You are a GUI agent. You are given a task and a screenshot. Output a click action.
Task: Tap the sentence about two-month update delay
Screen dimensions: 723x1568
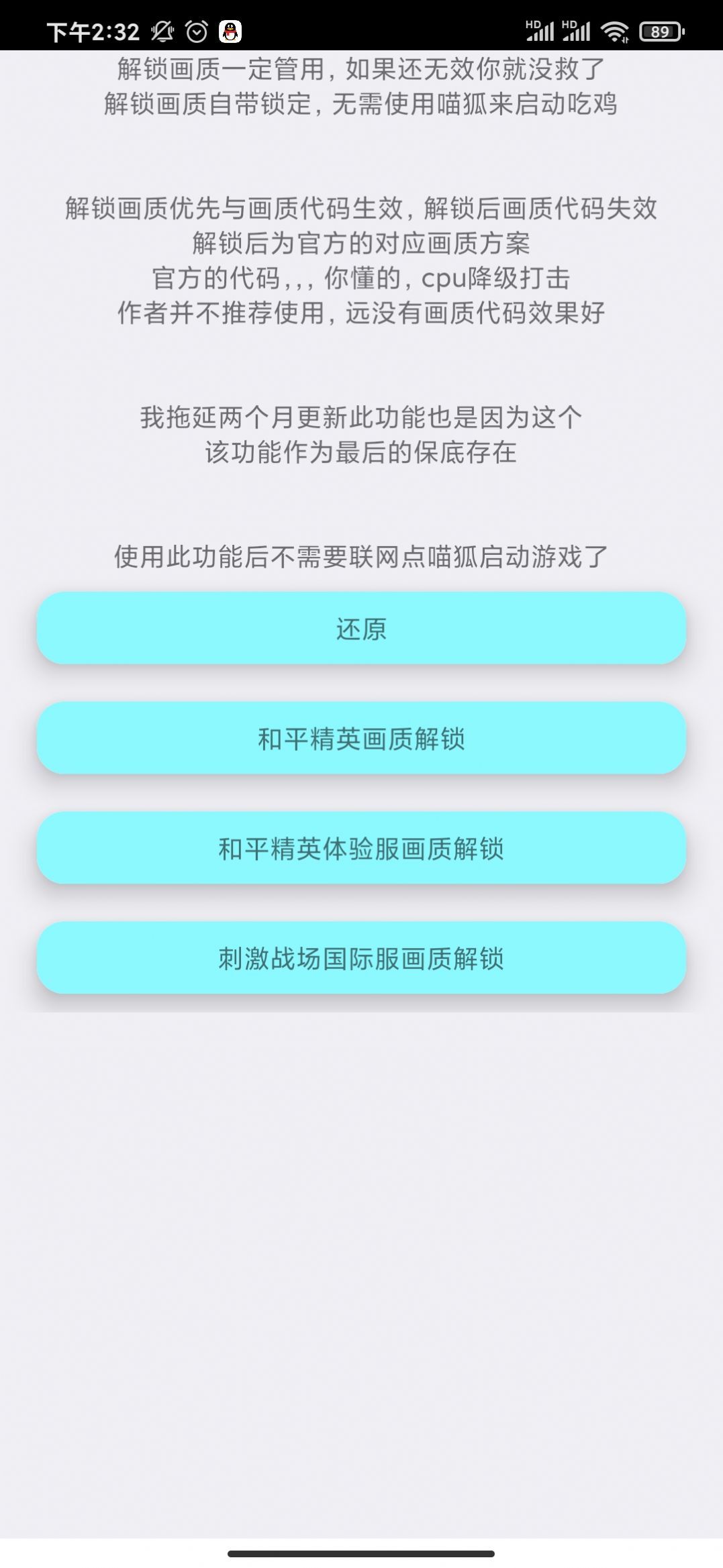point(361,417)
